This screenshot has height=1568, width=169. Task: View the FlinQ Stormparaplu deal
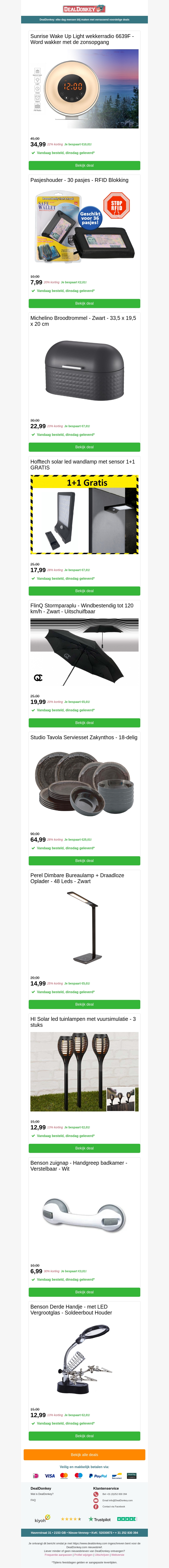pos(84,723)
